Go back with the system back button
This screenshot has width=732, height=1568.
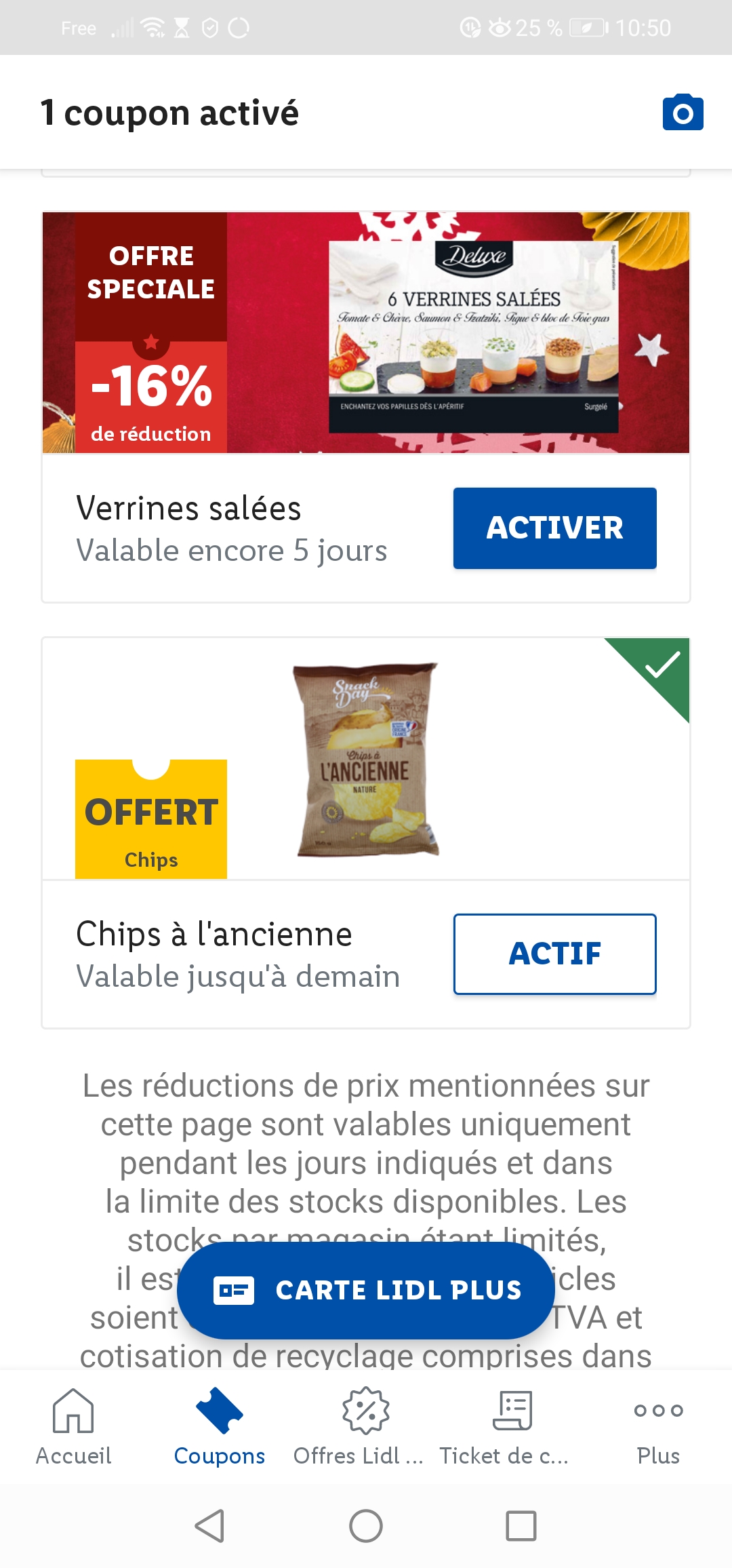[x=209, y=1526]
